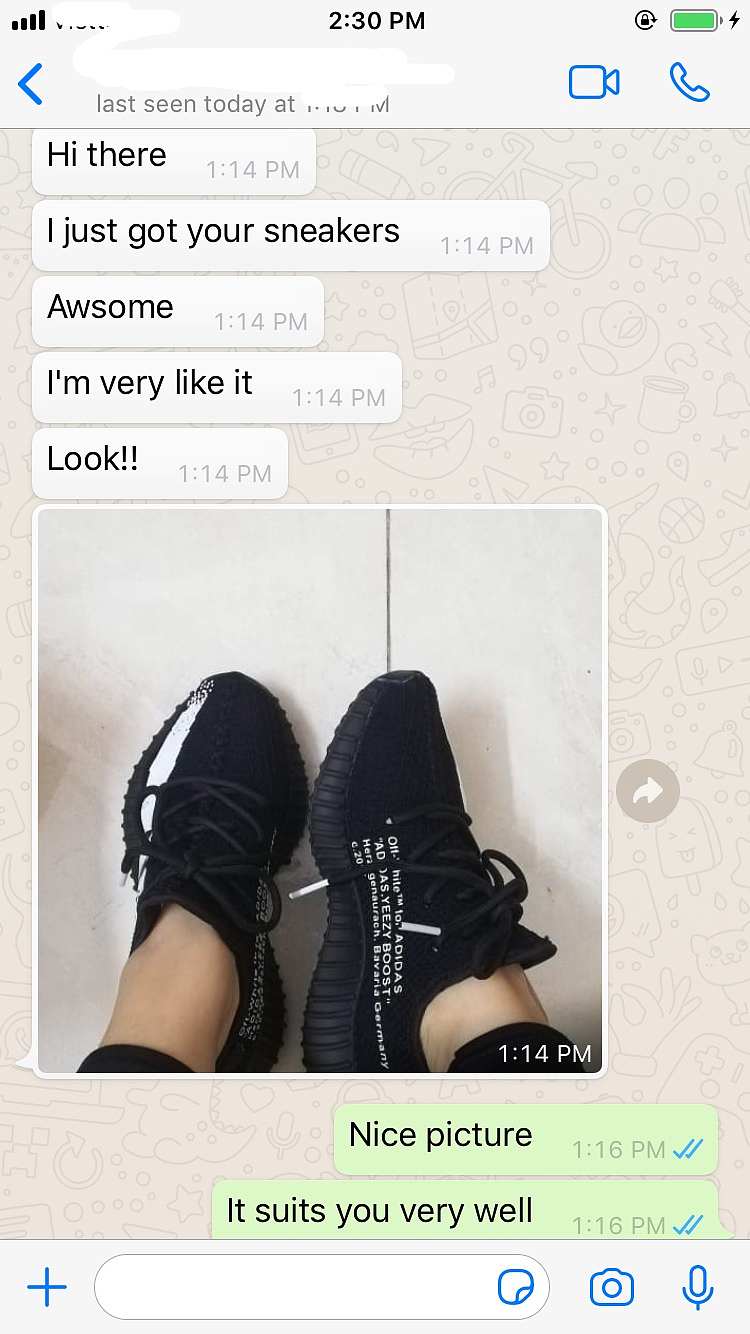Open the camera to take a photo
The width and height of the screenshot is (750, 1334).
(612, 1288)
